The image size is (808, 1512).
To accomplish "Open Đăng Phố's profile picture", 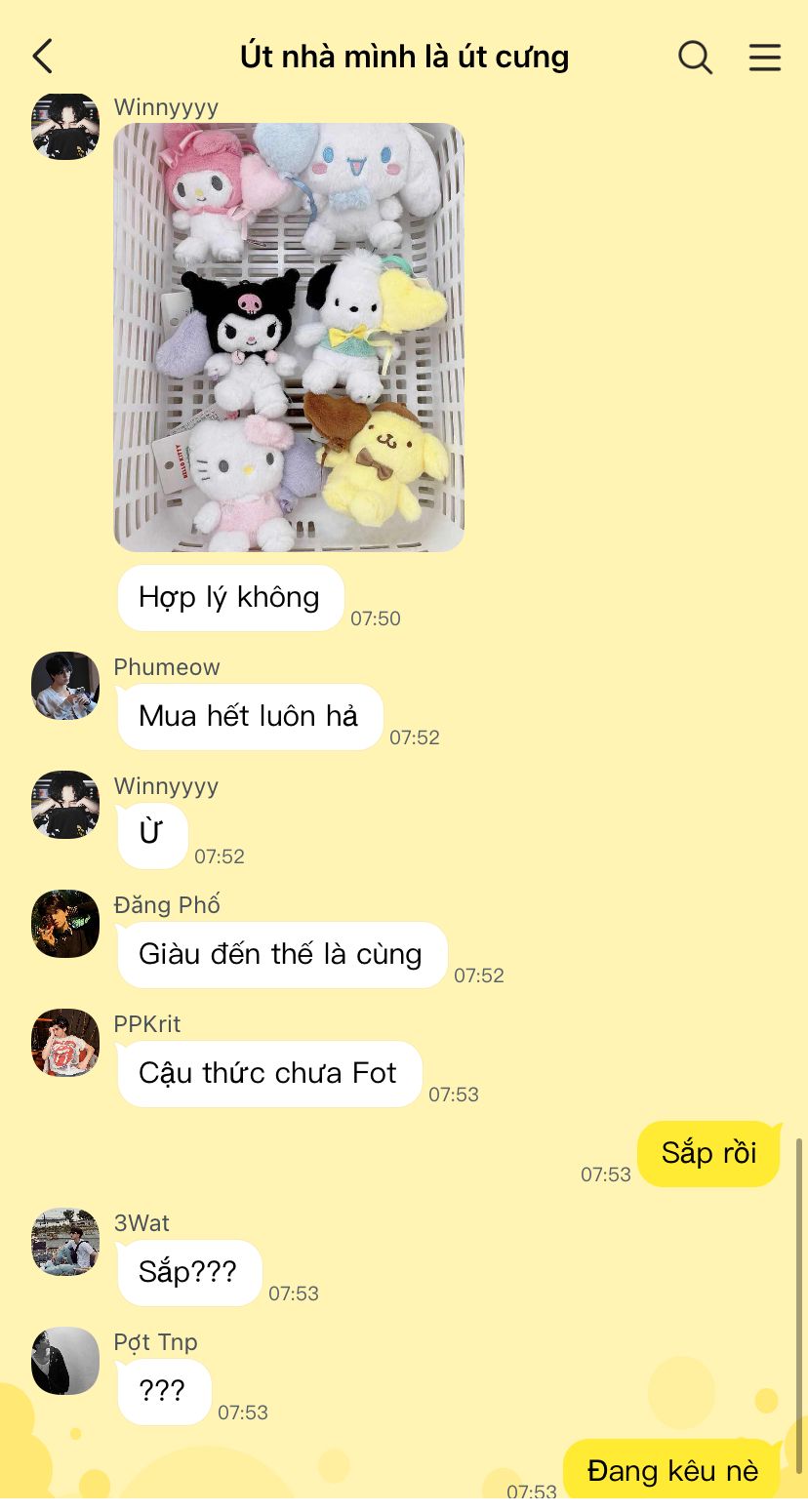I will coord(65,924).
